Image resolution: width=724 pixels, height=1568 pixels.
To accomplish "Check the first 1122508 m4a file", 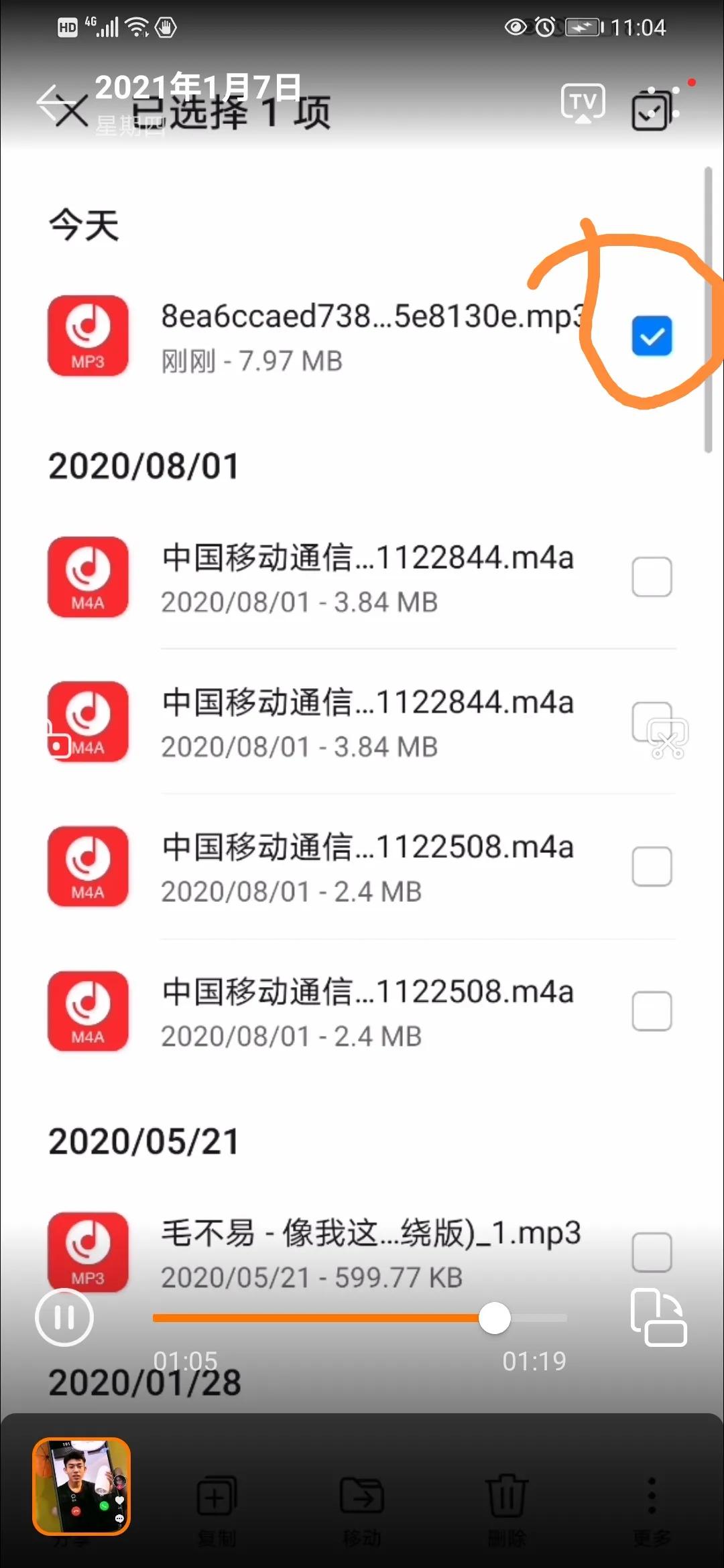I will click(x=650, y=867).
